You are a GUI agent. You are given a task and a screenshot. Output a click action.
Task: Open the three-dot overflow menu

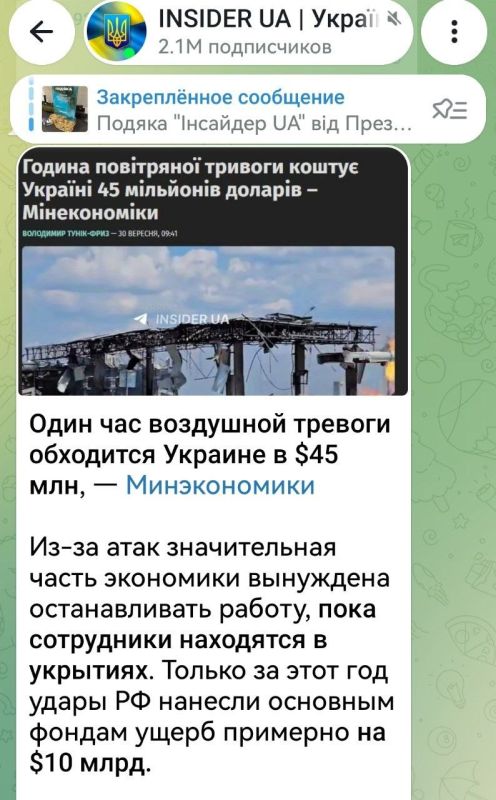(454, 32)
